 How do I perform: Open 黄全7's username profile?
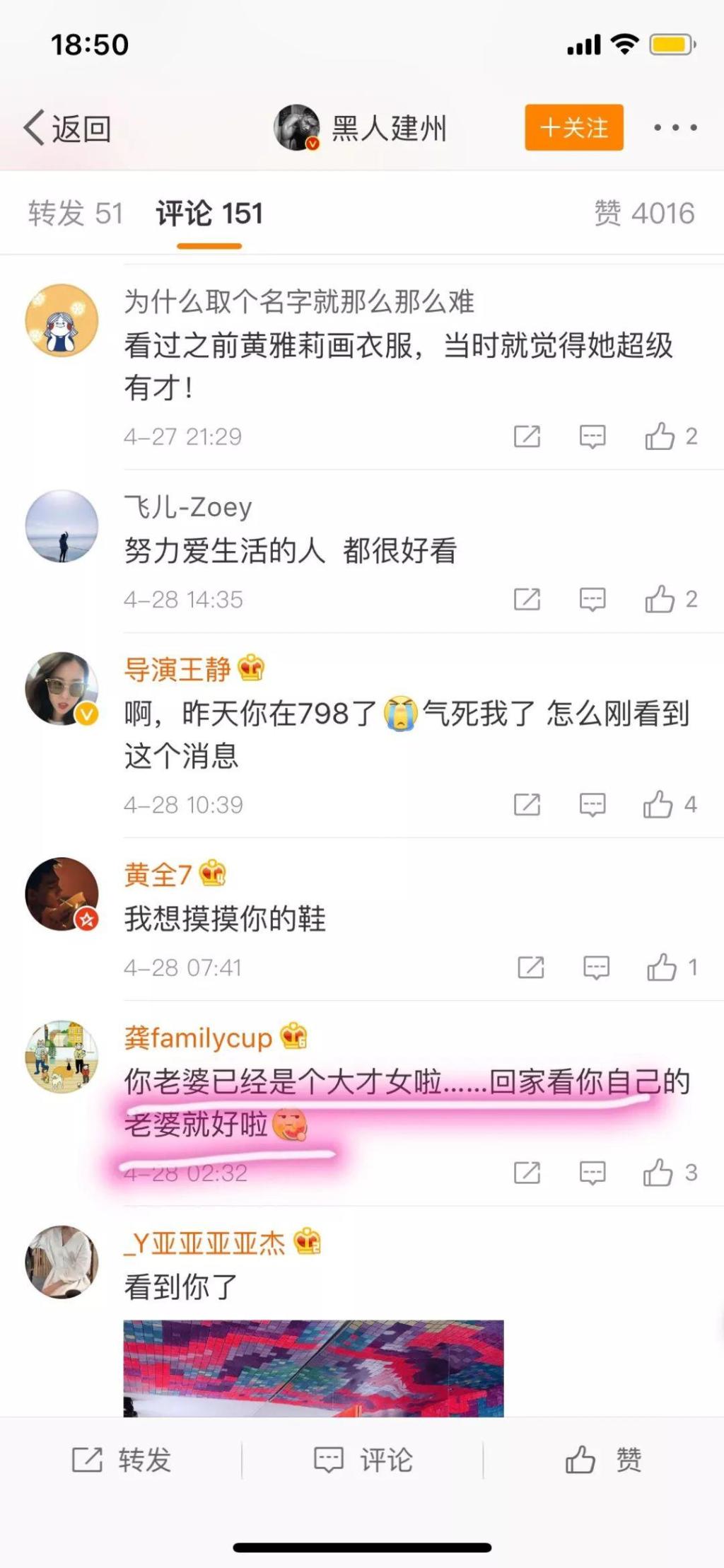point(158,875)
